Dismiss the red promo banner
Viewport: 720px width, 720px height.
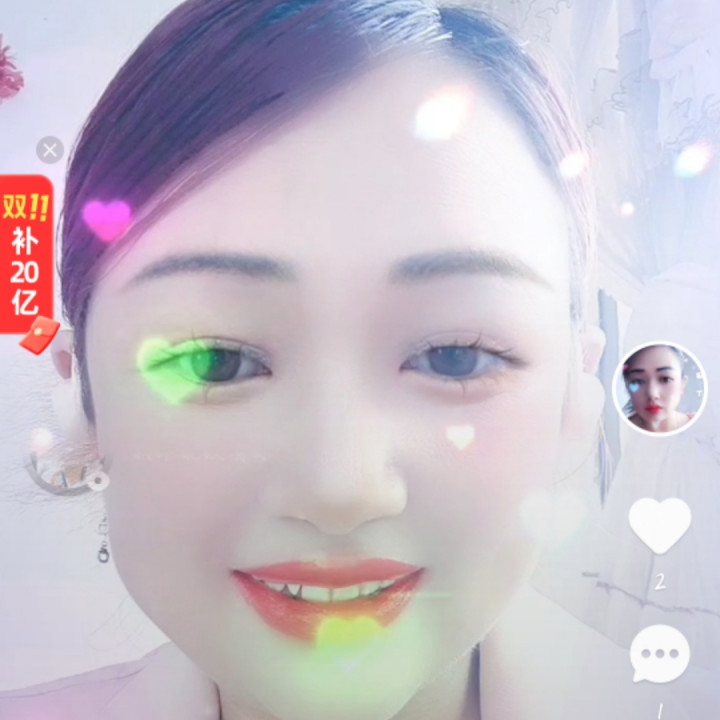coord(50,151)
